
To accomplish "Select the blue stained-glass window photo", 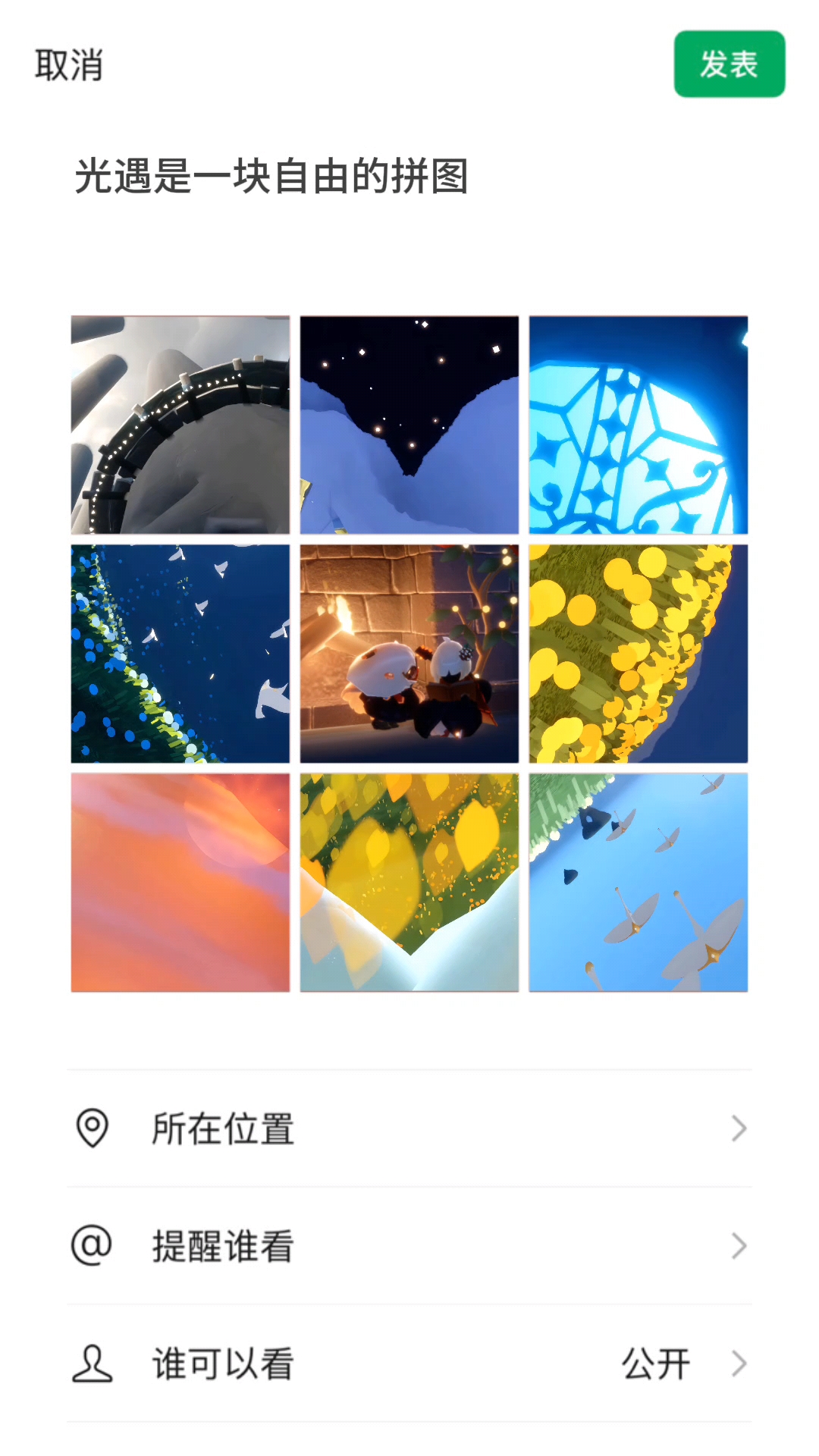I will click(x=638, y=423).
